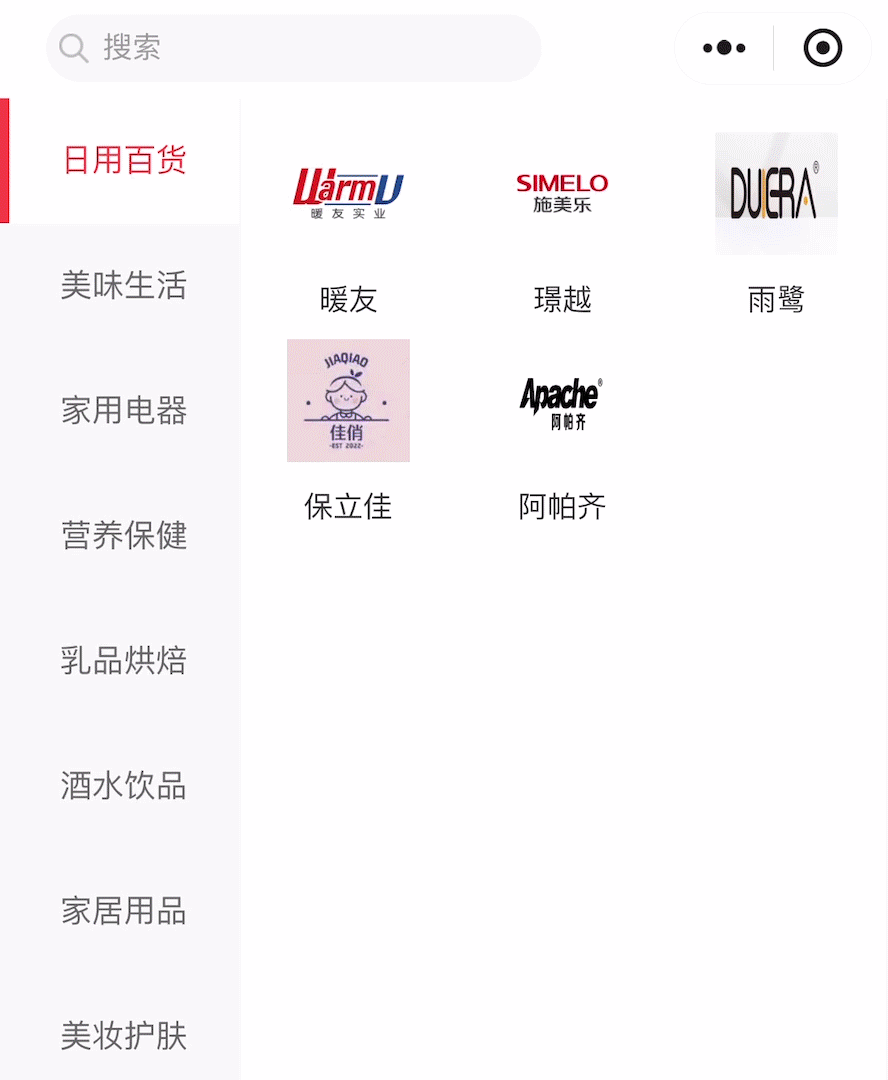Go to the 酒水饮品 category
The height and width of the screenshot is (1080, 888).
[x=124, y=785]
